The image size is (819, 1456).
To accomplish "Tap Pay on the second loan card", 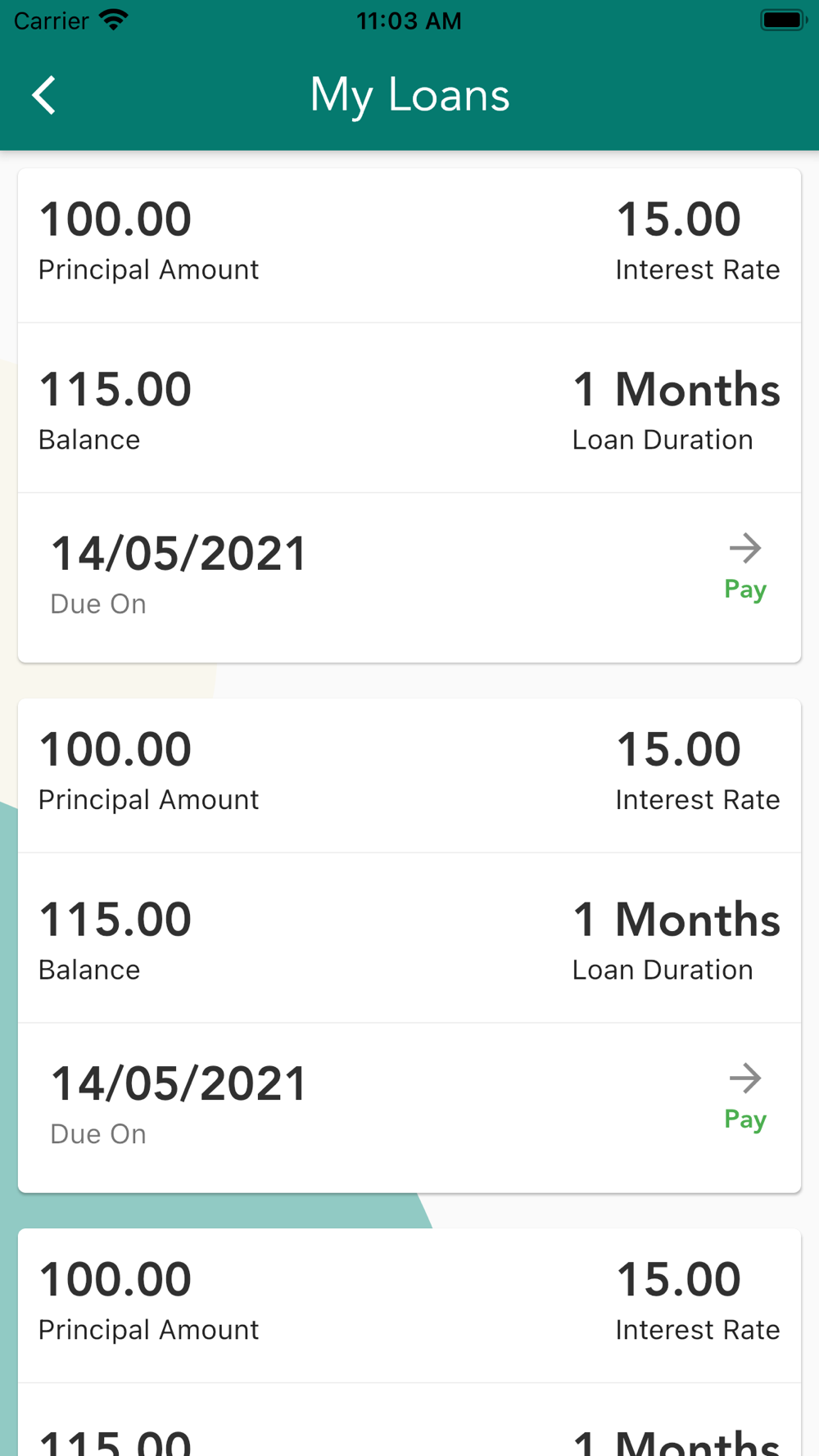I will coord(745,1098).
